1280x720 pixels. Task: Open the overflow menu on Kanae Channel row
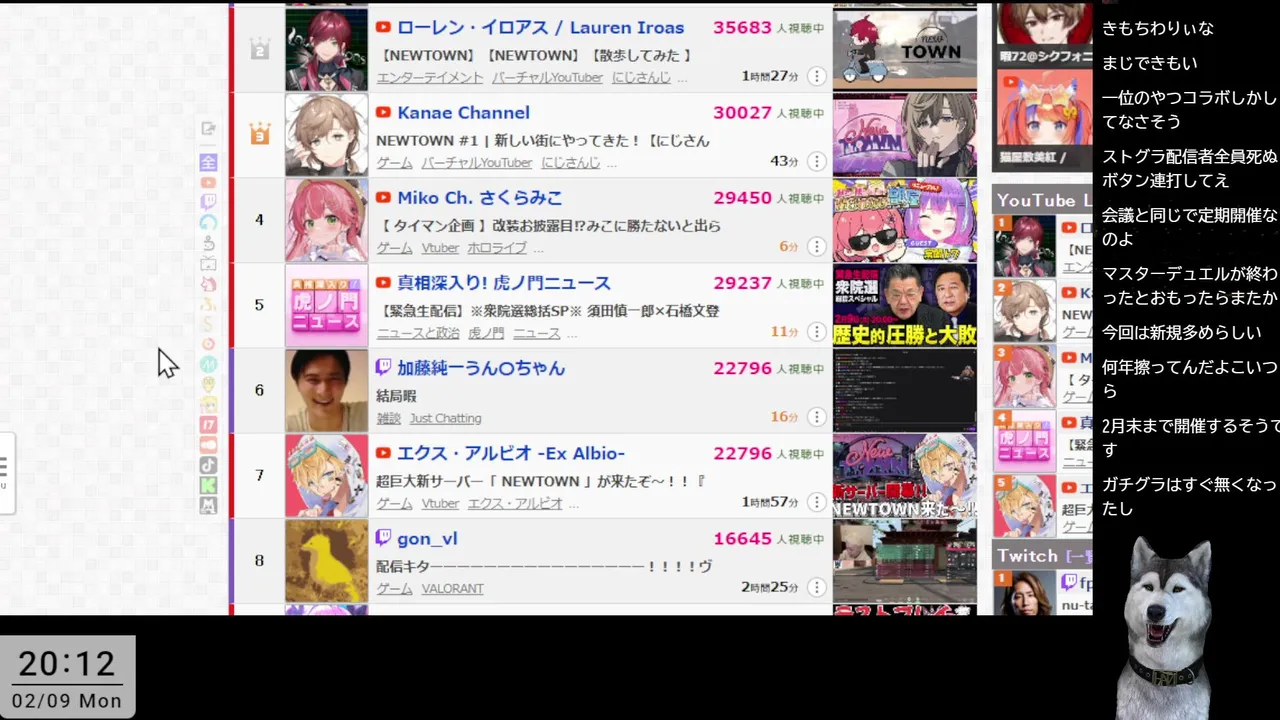[x=816, y=161]
